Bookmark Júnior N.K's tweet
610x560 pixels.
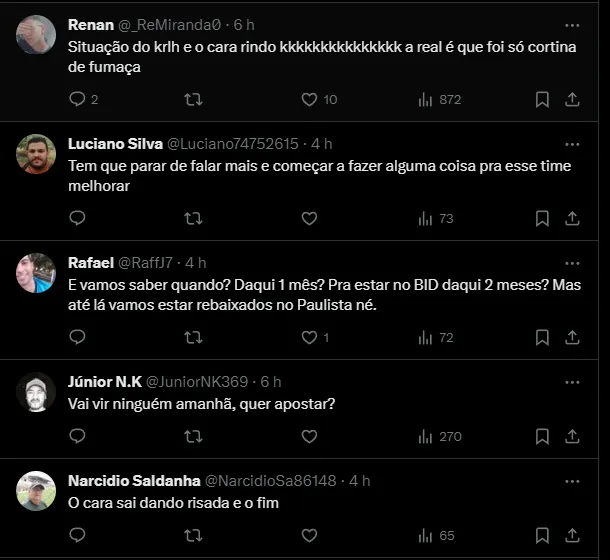point(541,436)
